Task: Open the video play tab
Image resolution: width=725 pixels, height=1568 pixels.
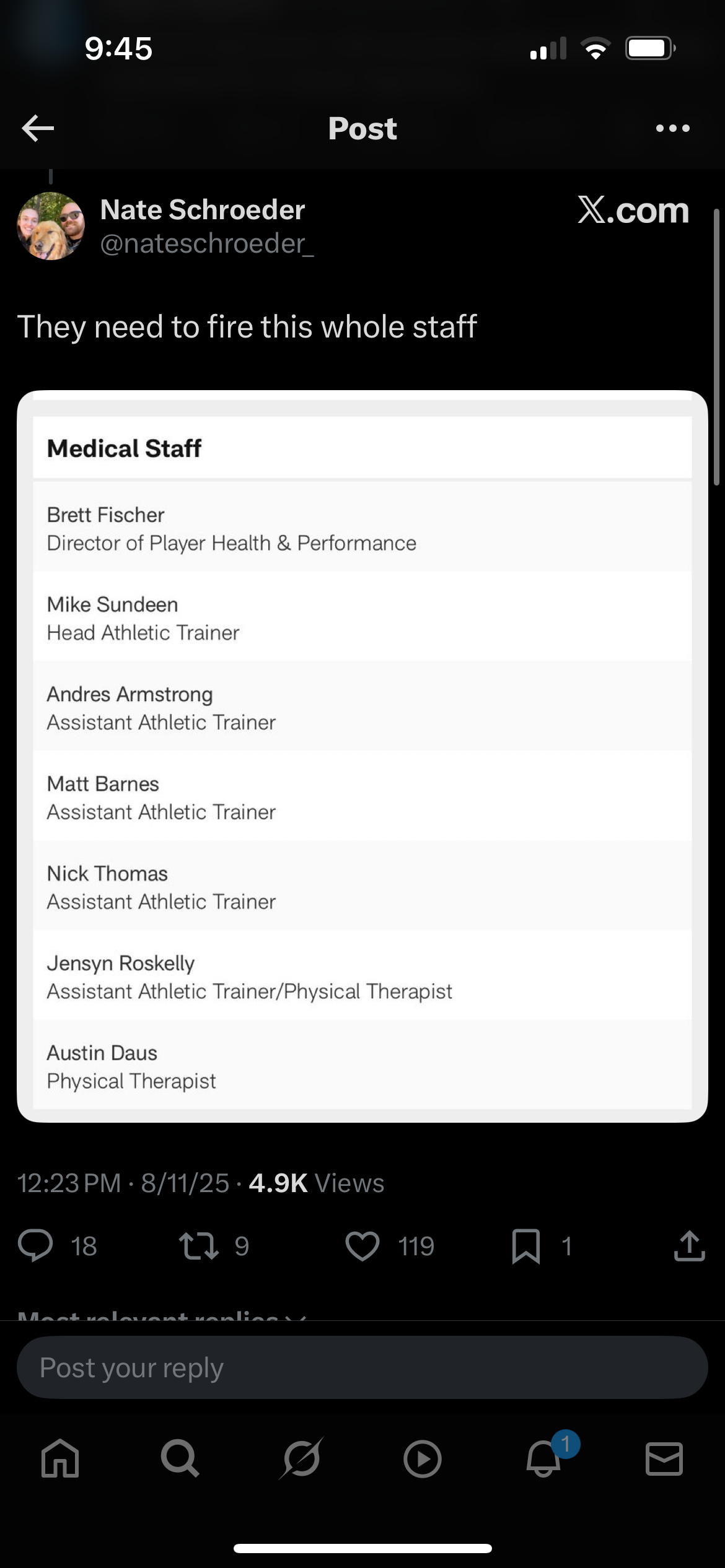Action: coord(422,1459)
